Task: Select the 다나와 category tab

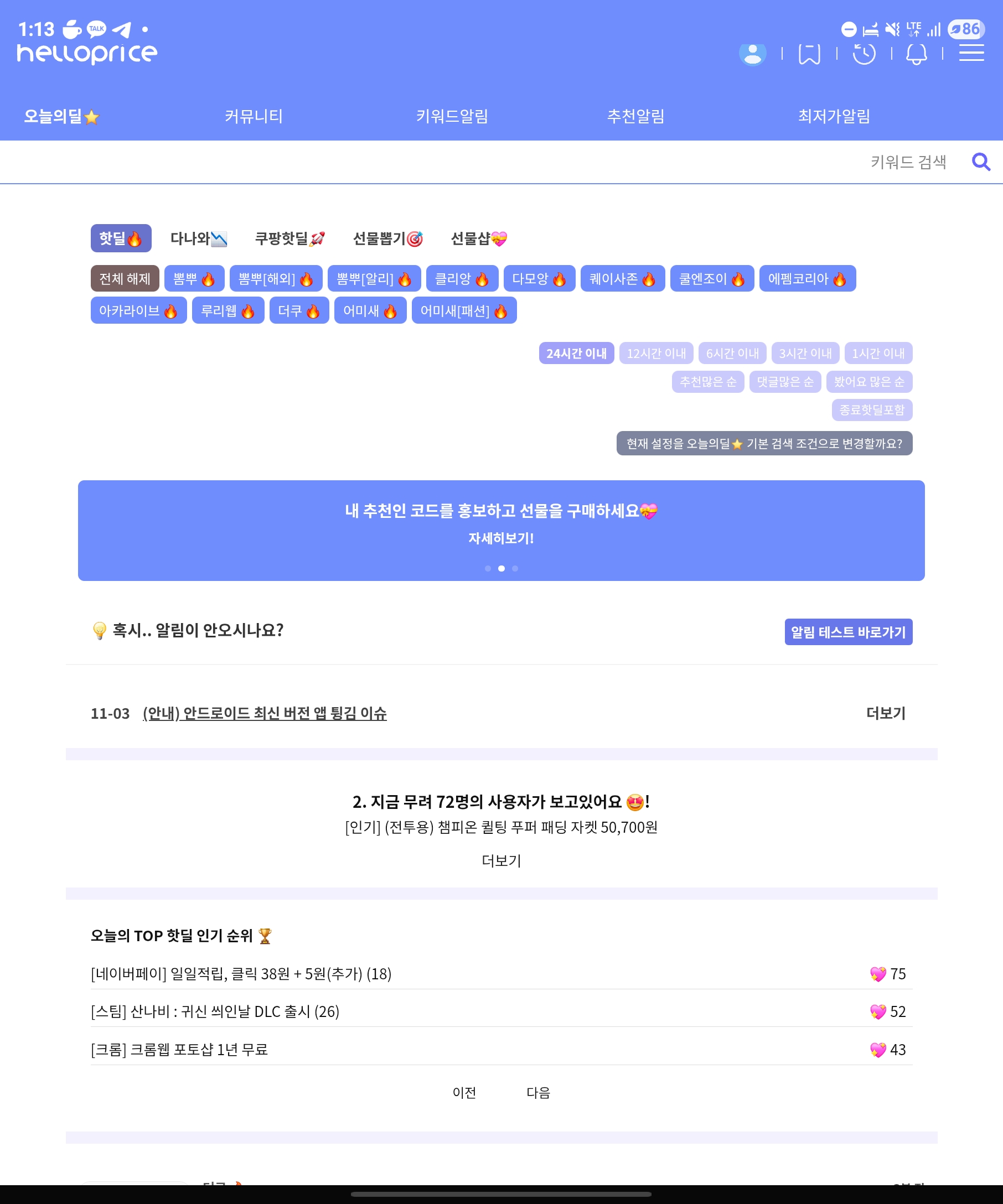Action: 198,238
